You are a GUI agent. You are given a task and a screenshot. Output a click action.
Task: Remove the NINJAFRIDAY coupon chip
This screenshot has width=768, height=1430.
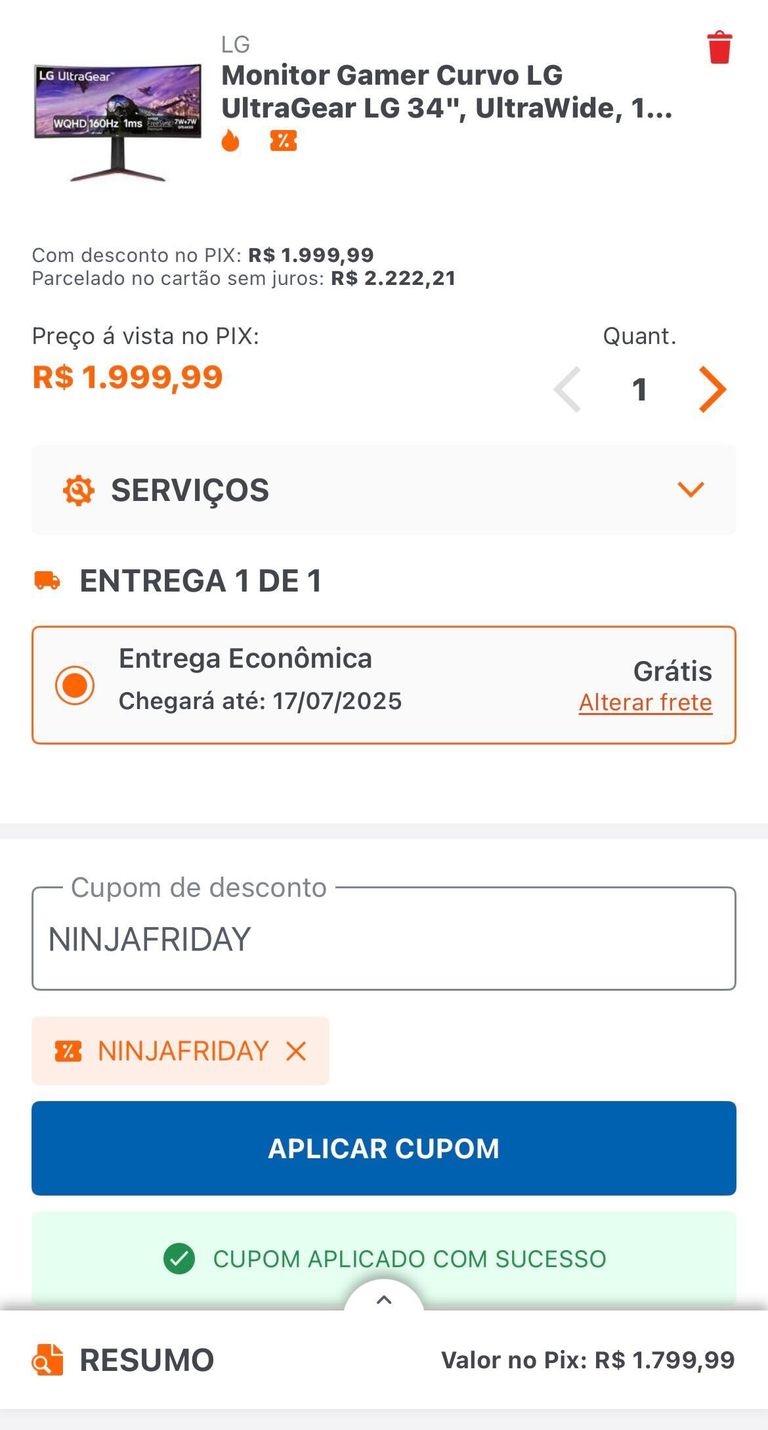(x=296, y=1051)
